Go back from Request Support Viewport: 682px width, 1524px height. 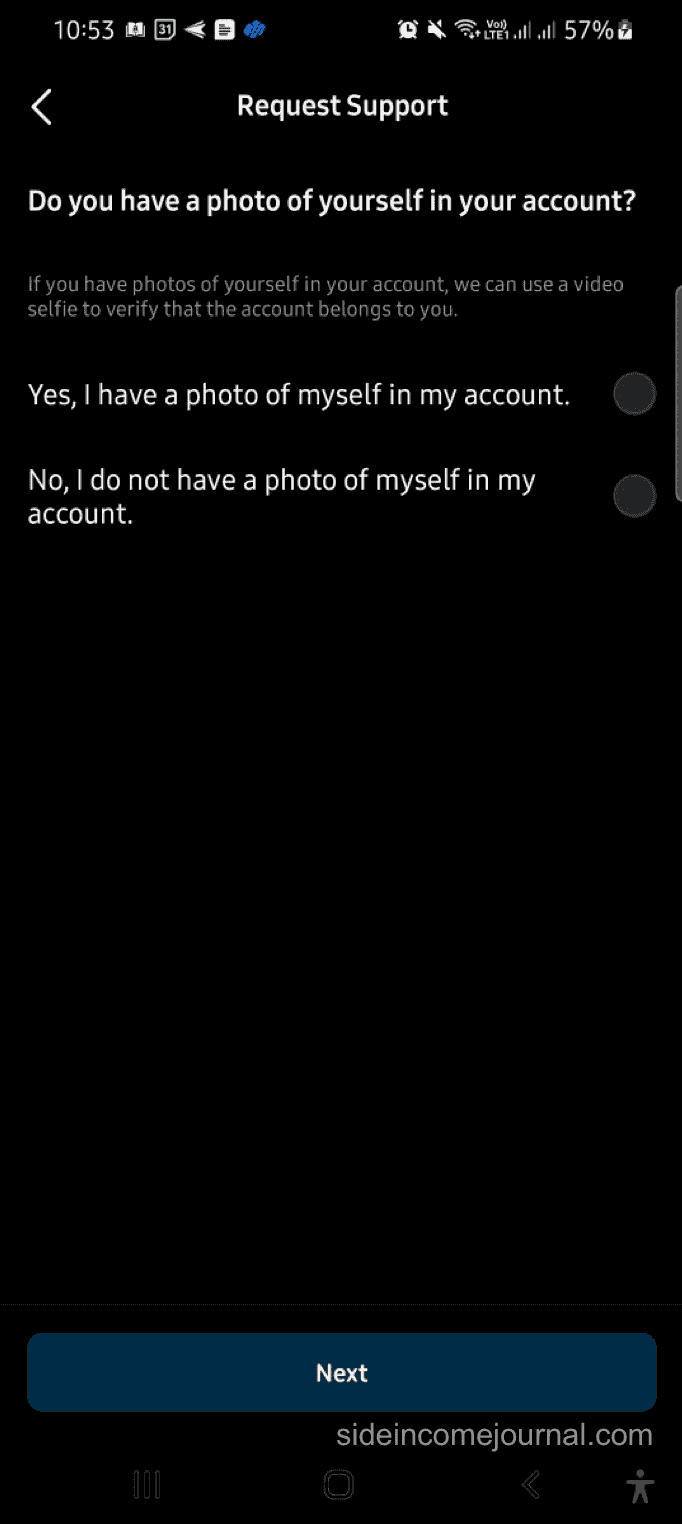point(41,107)
